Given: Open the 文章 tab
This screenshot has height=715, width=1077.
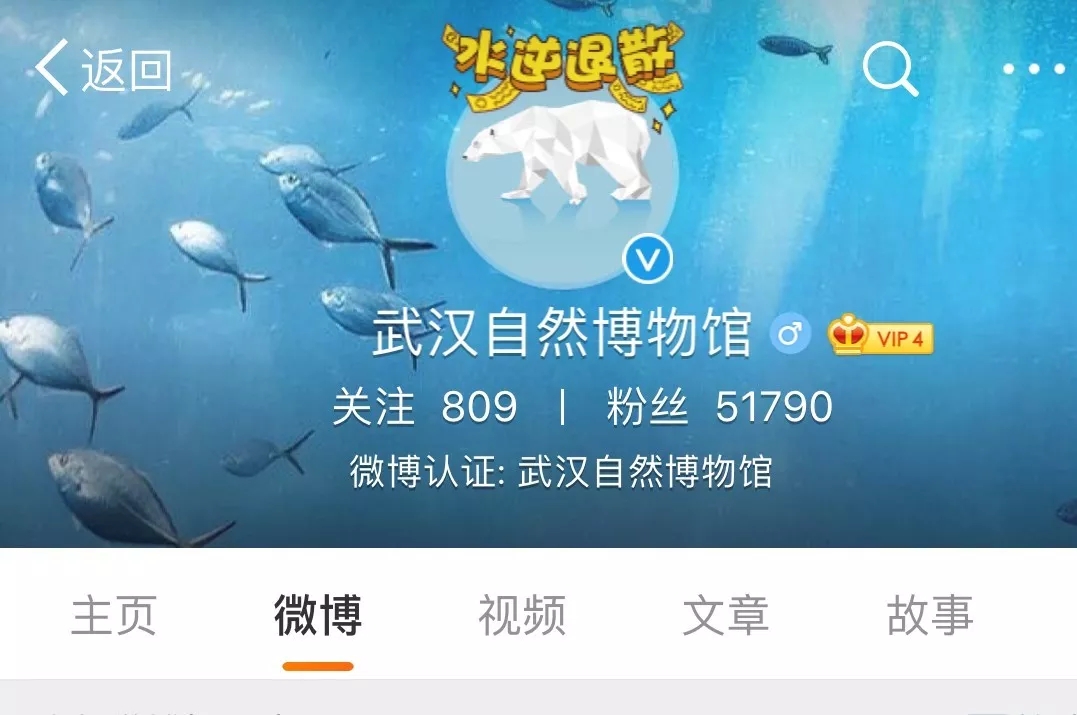Looking at the screenshot, I should click(726, 615).
